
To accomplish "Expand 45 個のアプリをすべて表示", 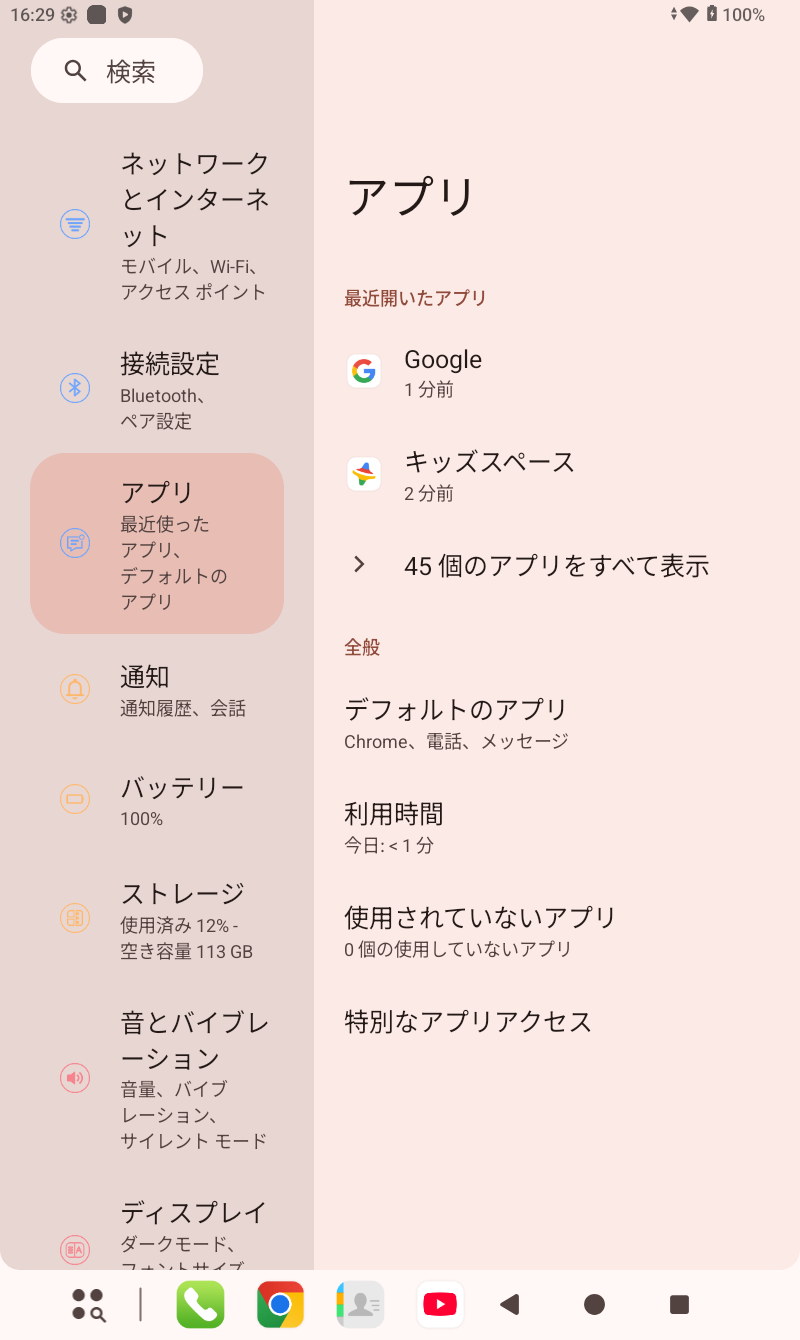I will [x=557, y=565].
